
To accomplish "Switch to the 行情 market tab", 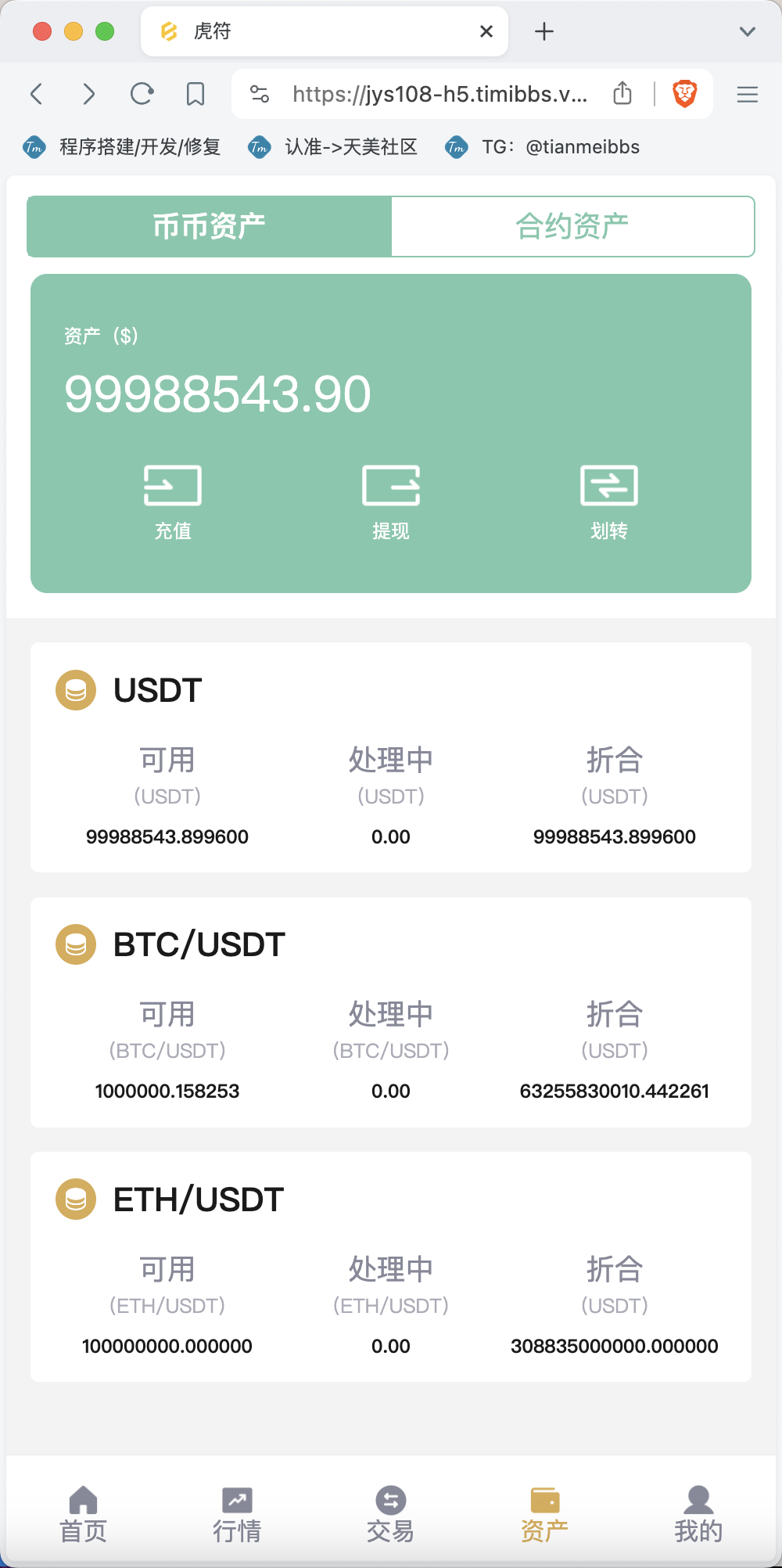I will (x=237, y=1514).
